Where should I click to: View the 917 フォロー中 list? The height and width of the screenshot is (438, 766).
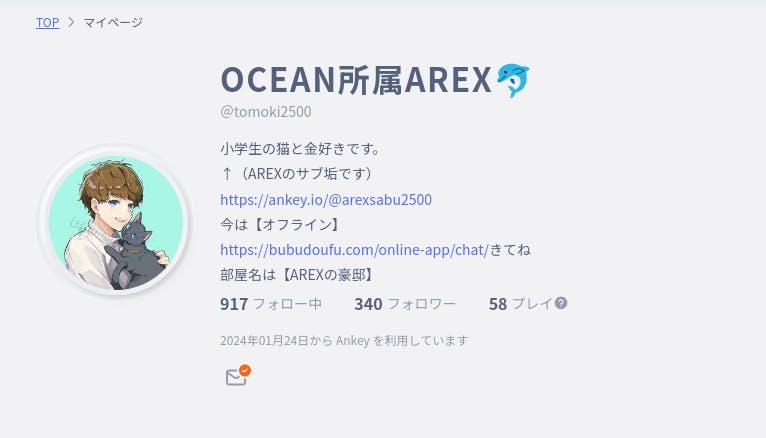click(270, 304)
